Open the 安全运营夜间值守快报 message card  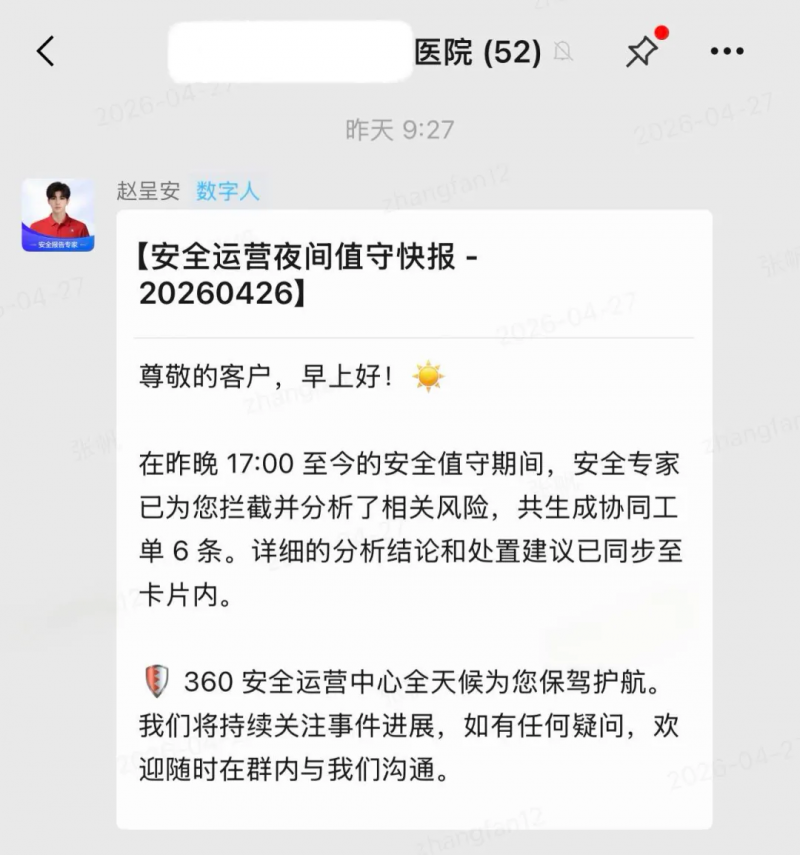(x=414, y=518)
